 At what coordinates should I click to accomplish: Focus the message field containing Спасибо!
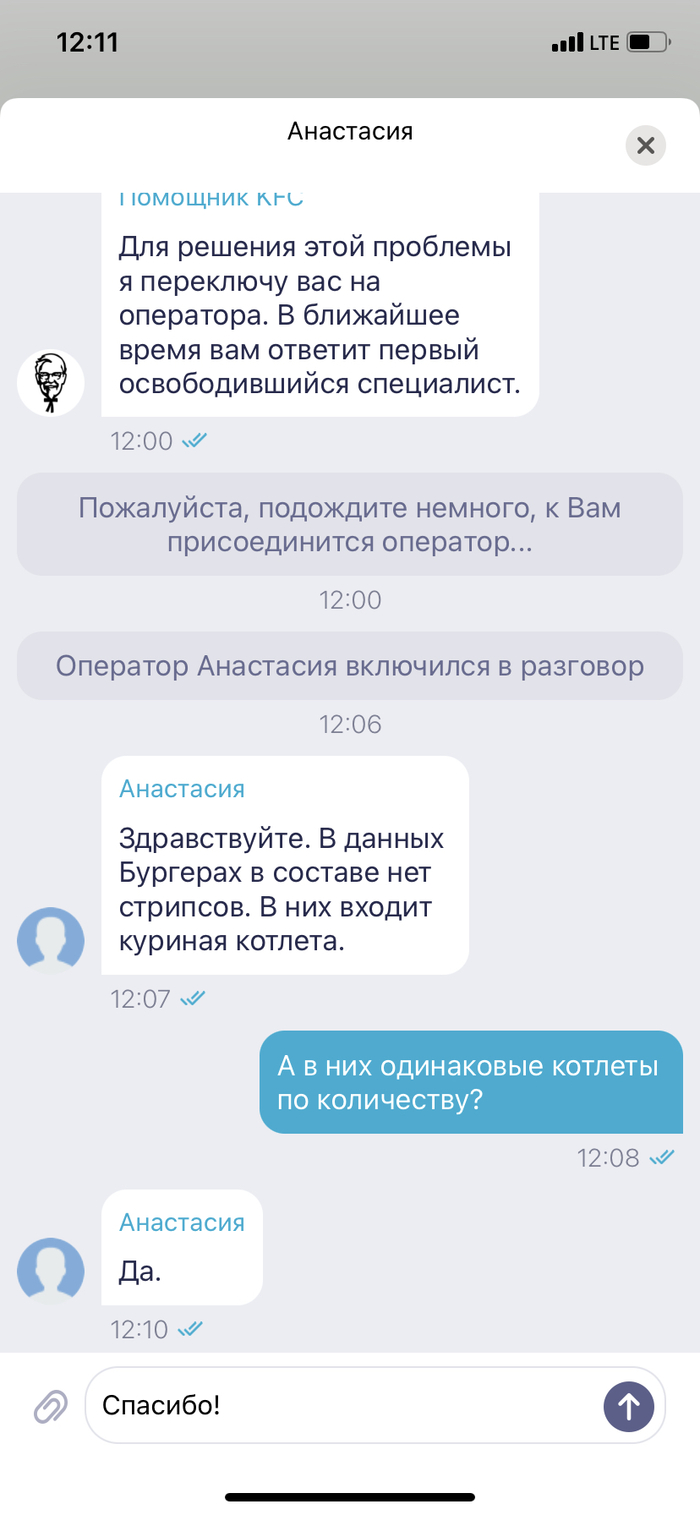(340, 1405)
